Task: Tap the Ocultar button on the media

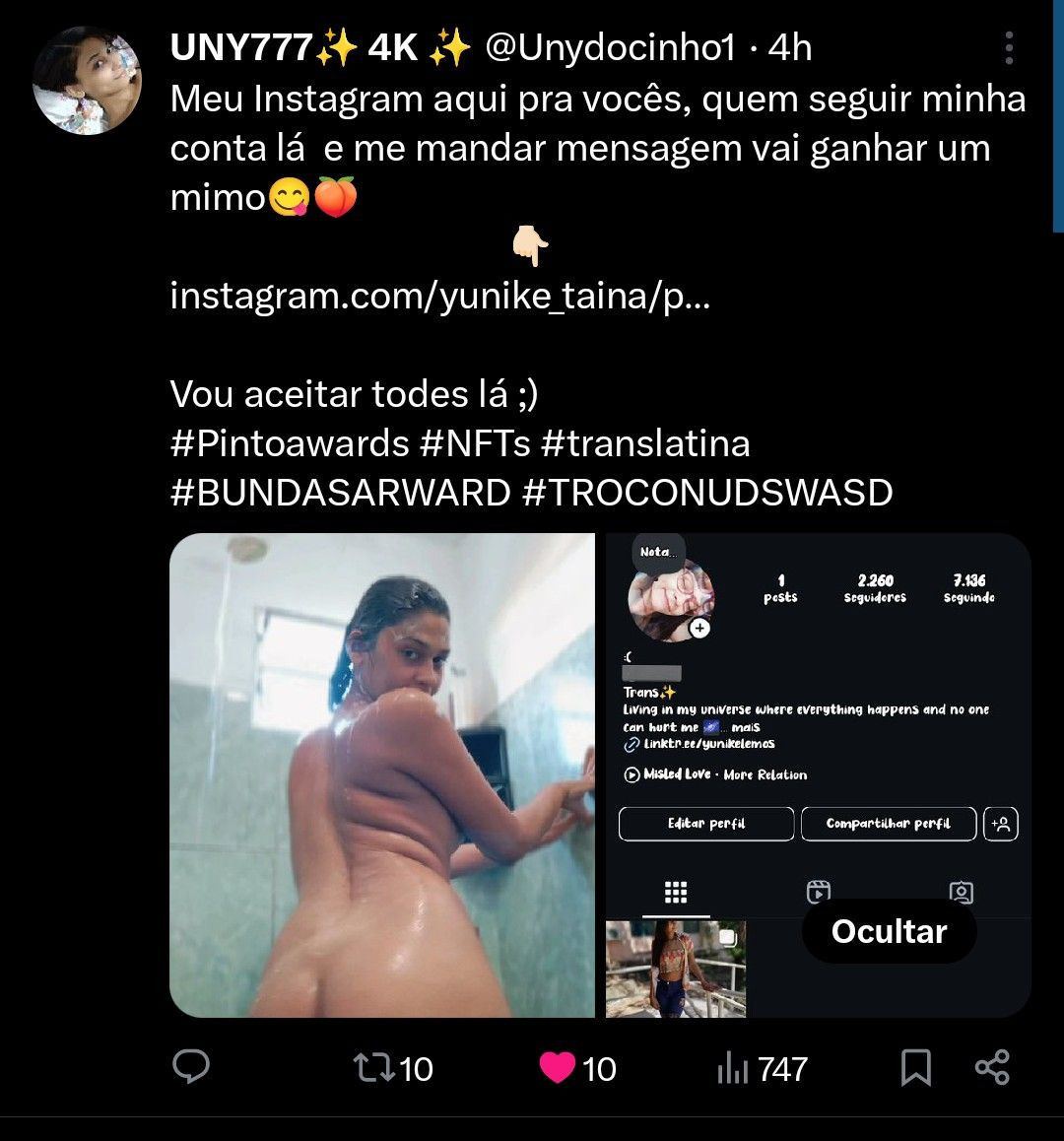Action: (890, 931)
